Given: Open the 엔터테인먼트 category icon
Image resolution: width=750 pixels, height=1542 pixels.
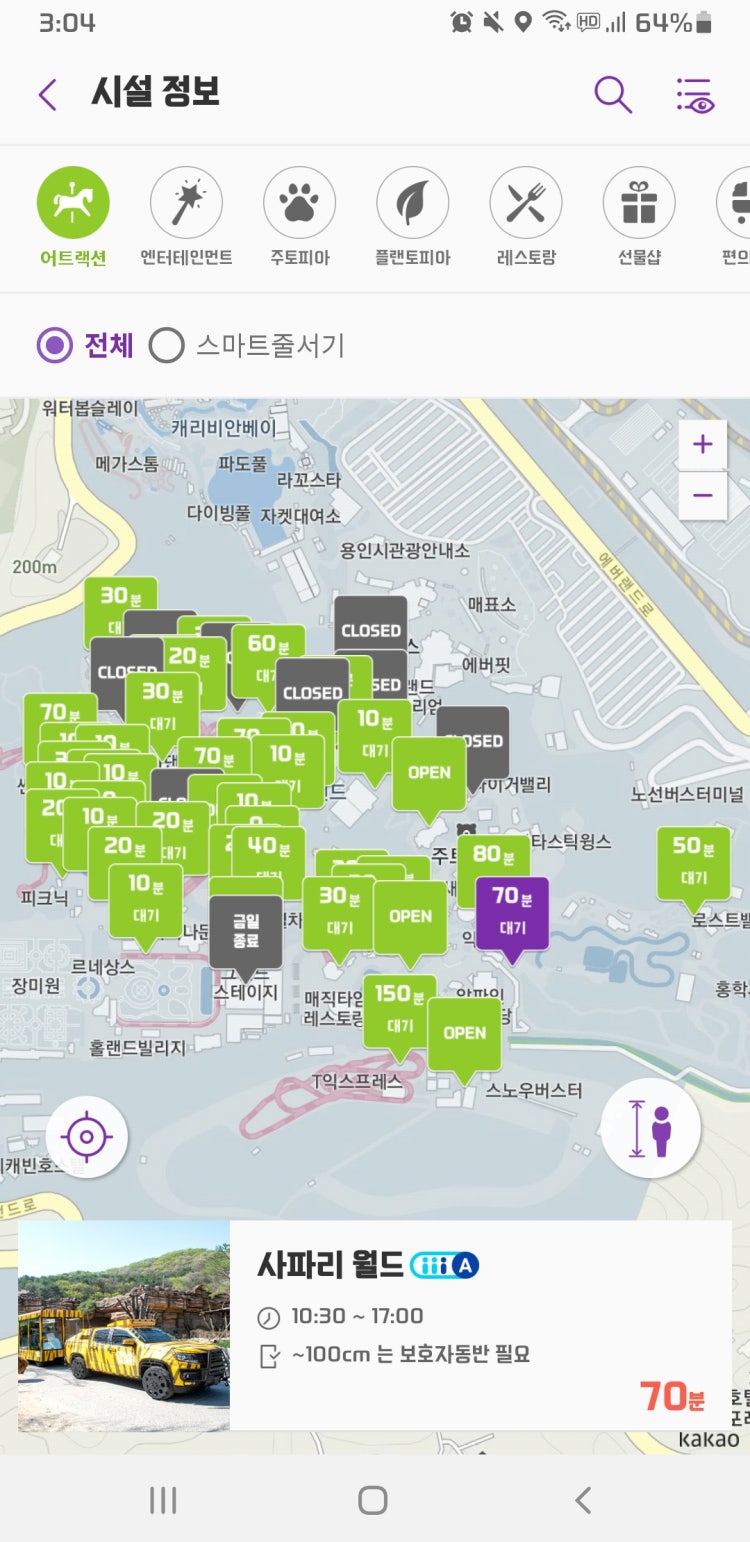Looking at the screenshot, I should [x=186, y=200].
